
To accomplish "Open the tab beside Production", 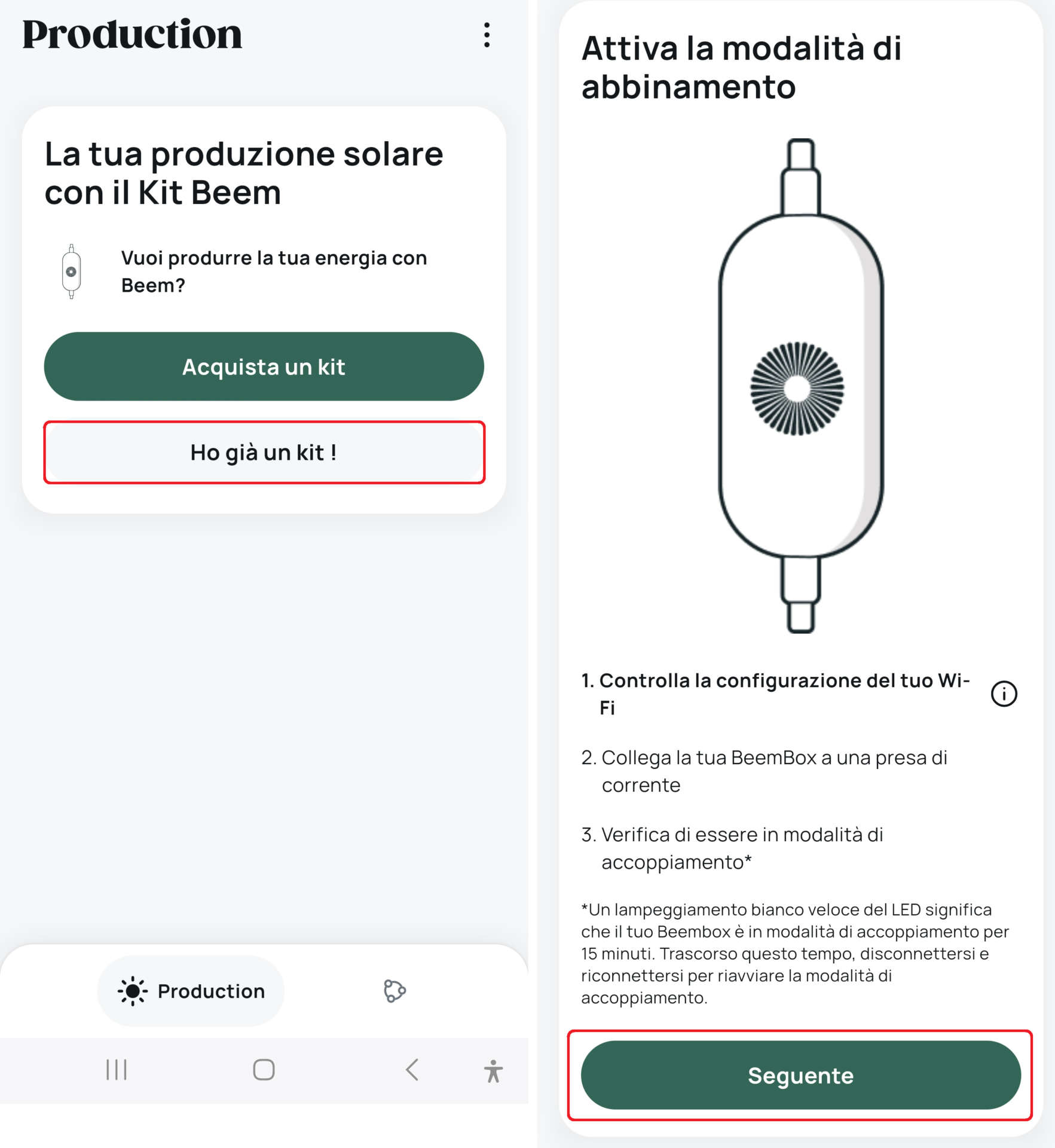I will pos(395,991).
